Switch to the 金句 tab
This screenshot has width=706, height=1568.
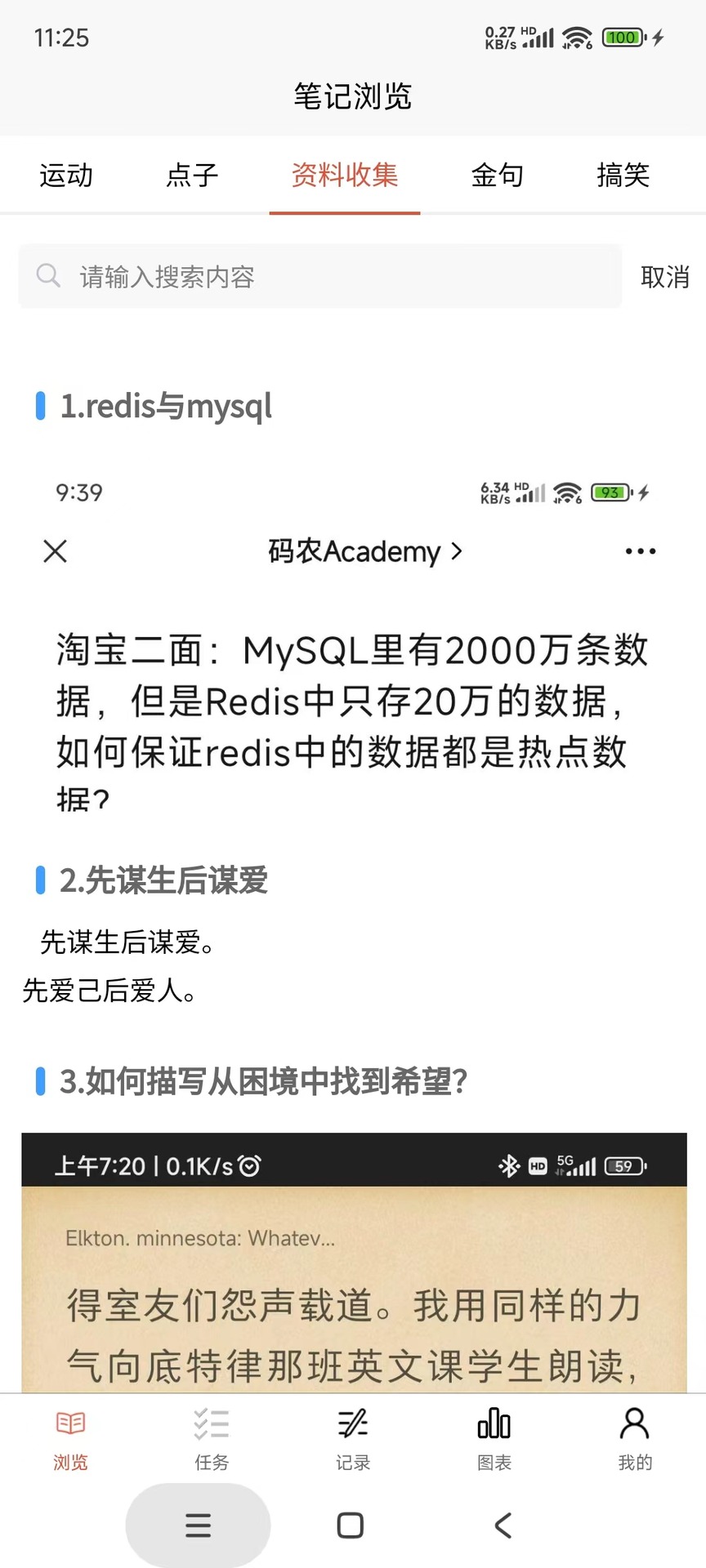tap(498, 176)
